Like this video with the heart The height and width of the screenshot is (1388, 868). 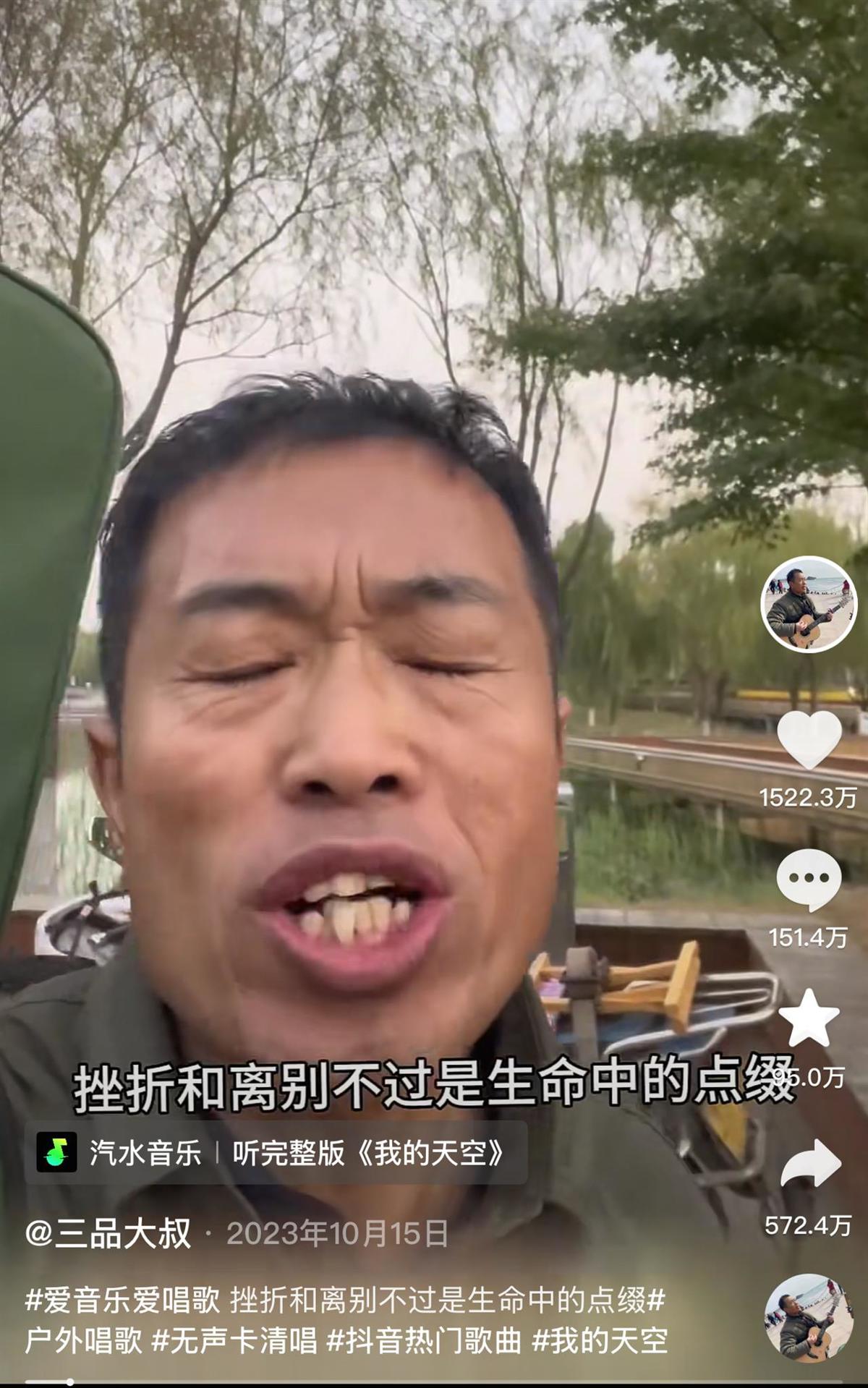808,740
